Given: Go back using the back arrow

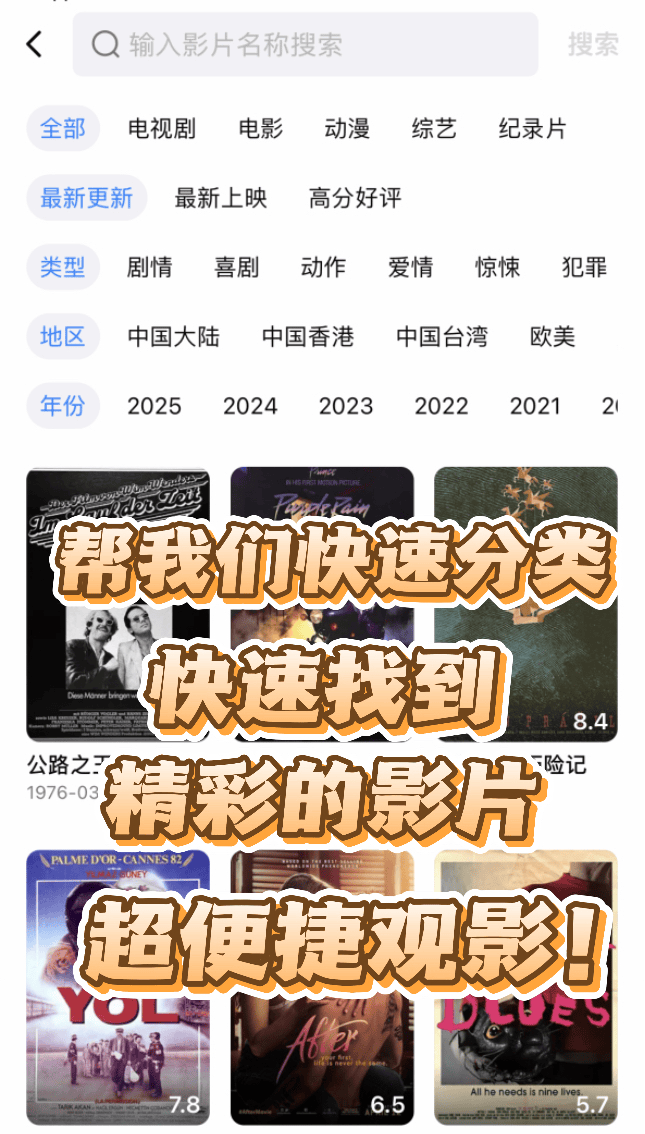Looking at the screenshot, I should click(35, 44).
